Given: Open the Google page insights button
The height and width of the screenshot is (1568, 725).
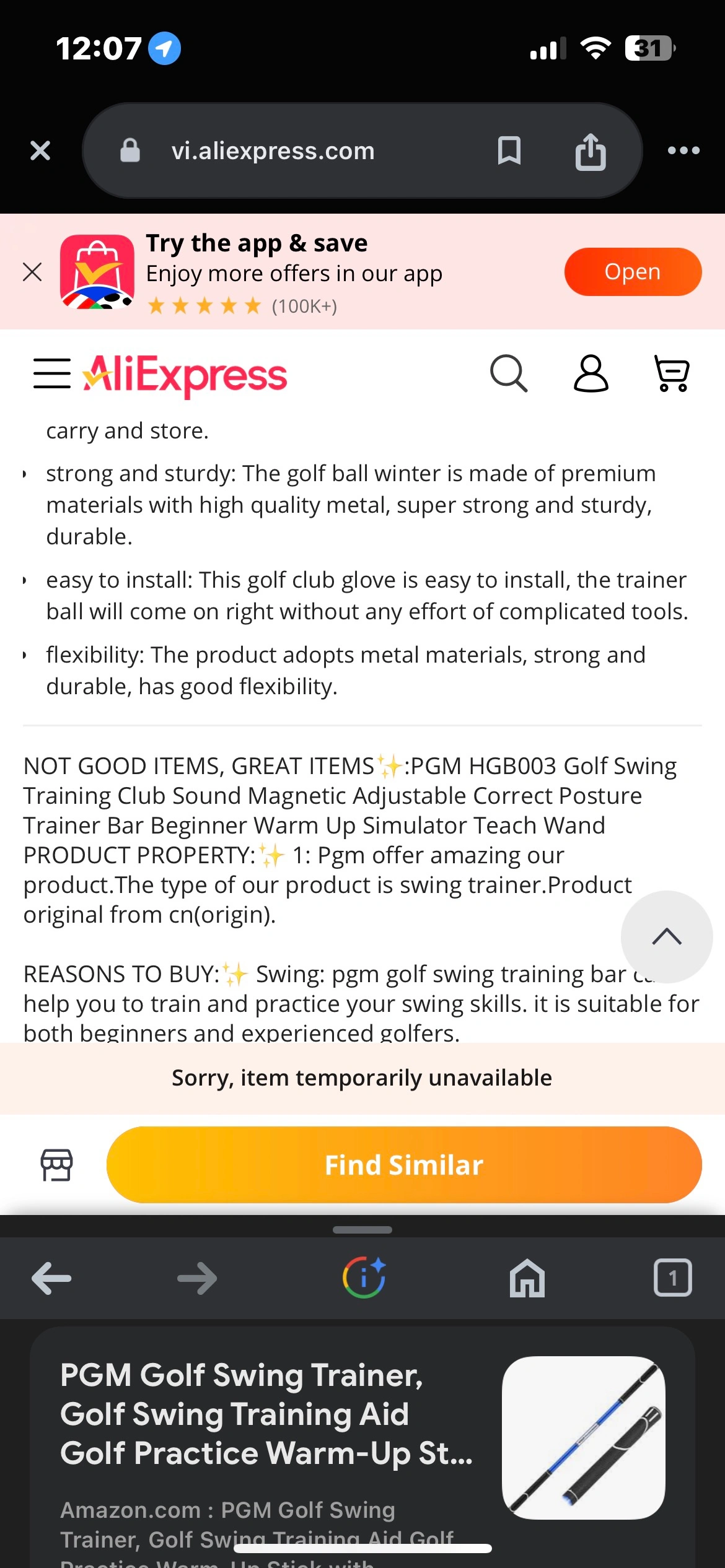Looking at the screenshot, I should coord(364,1278).
